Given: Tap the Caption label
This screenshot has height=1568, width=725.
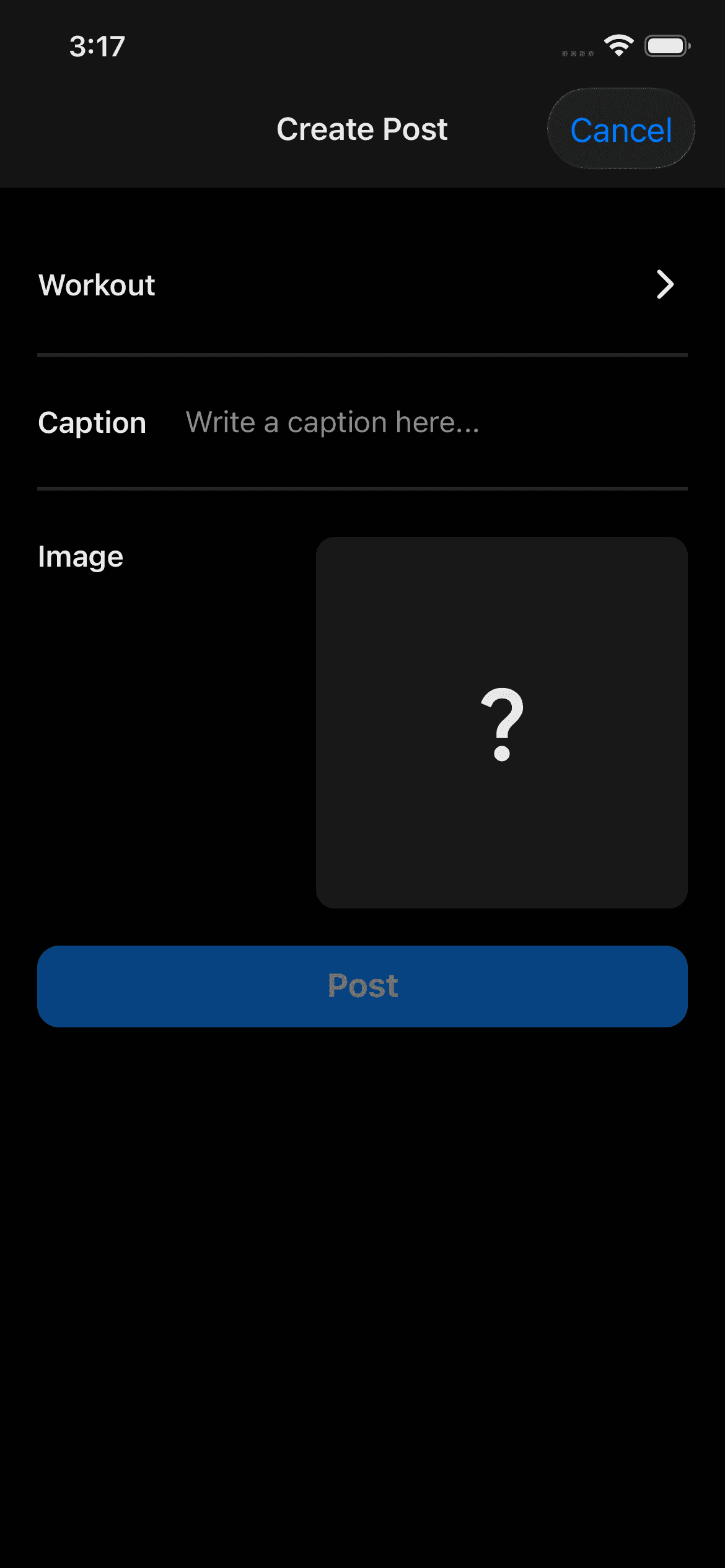Looking at the screenshot, I should click(92, 422).
